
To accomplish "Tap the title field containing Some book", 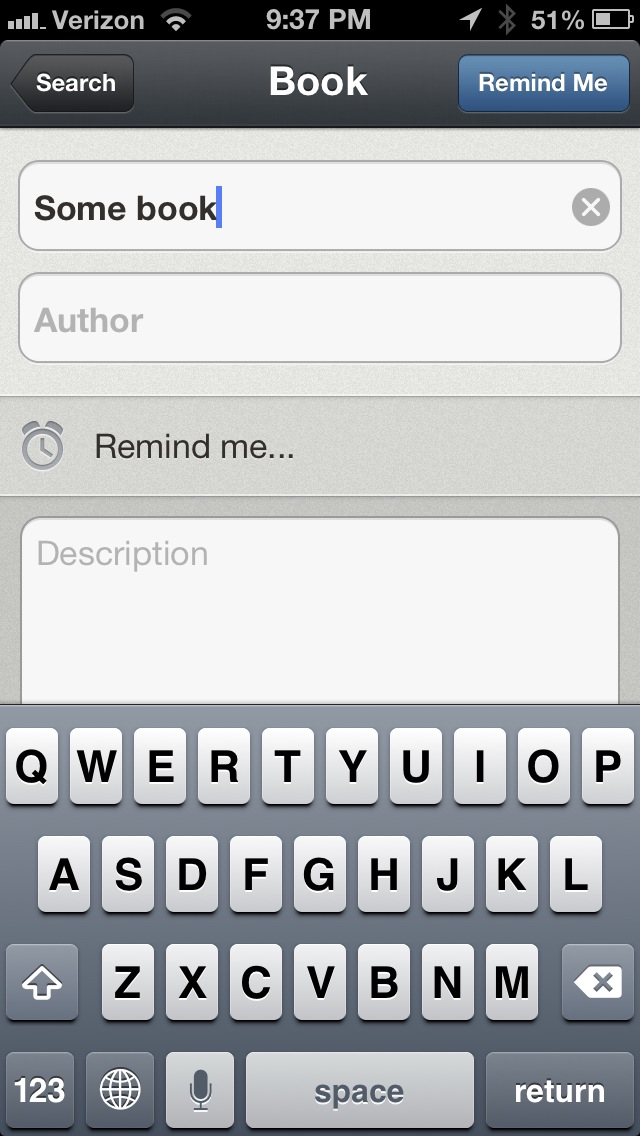I will [x=320, y=206].
